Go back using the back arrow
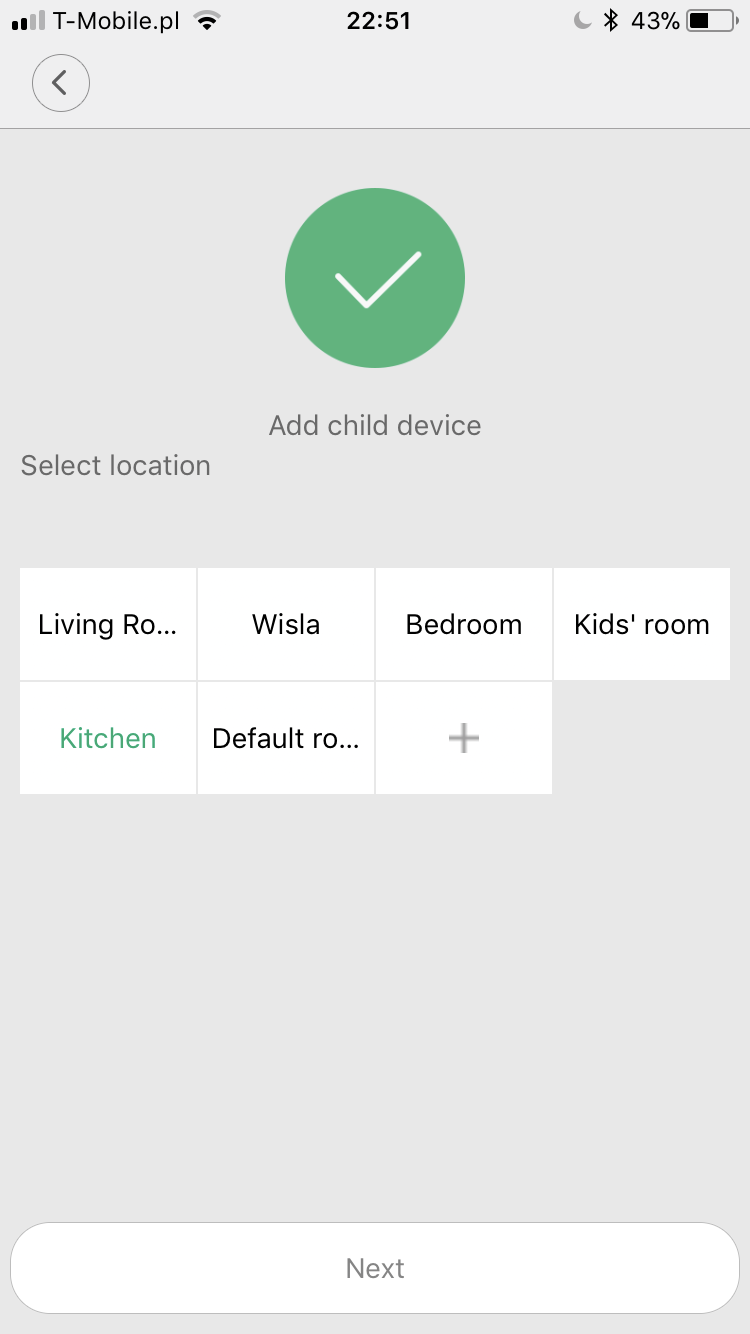750x1334 pixels. (61, 83)
